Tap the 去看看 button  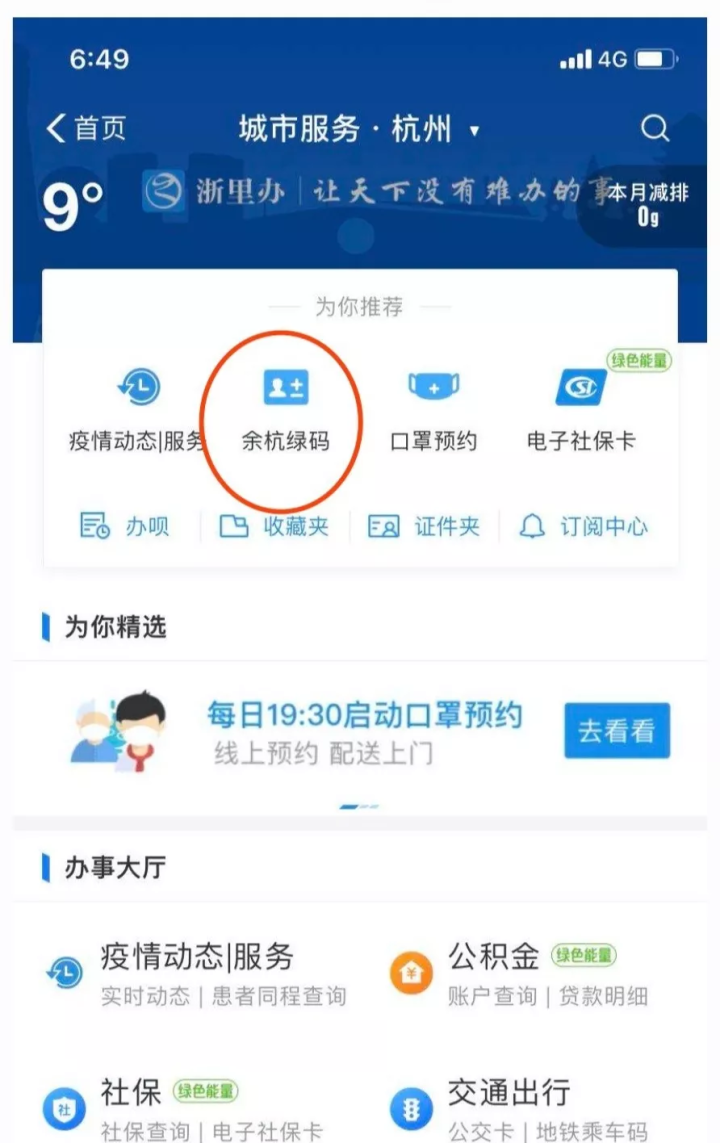coord(616,731)
